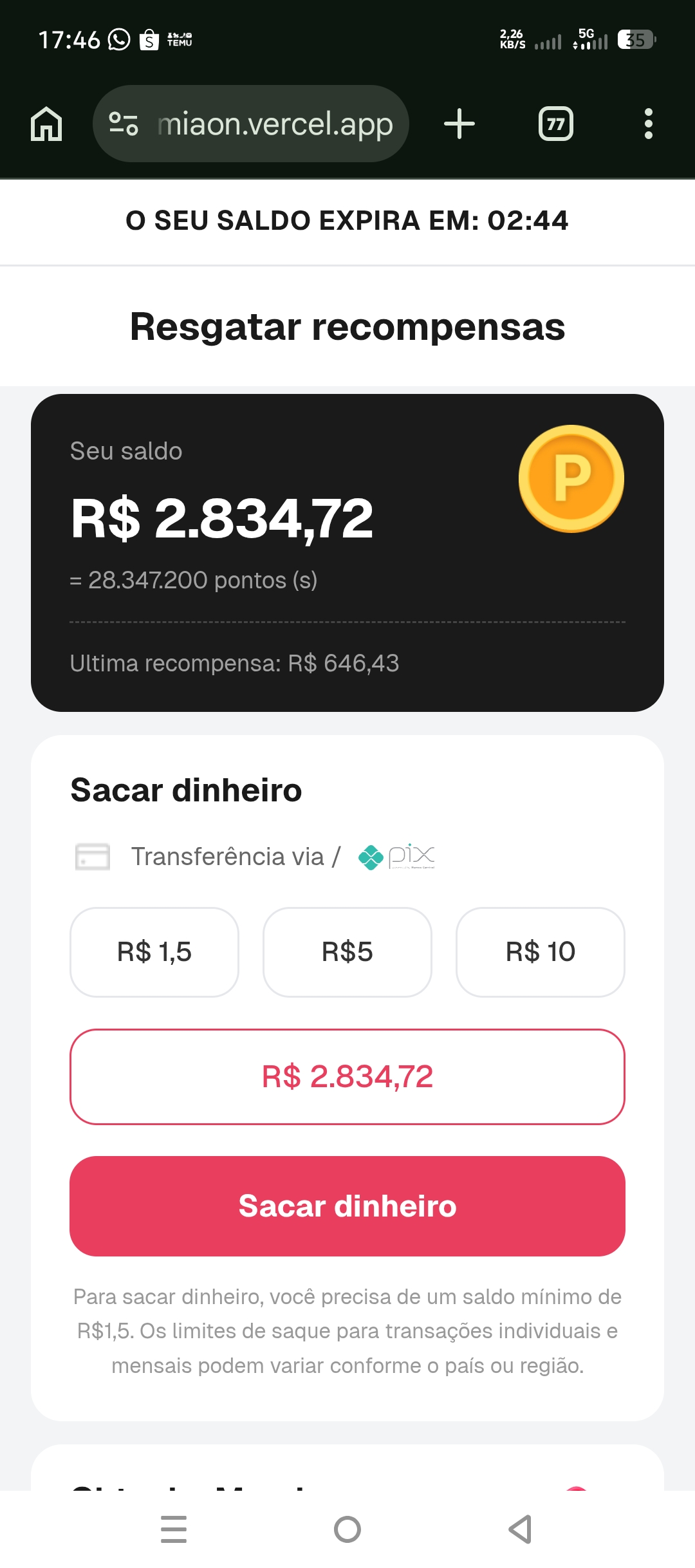Open recent apps from the navigation bar
Image resolution: width=695 pixels, height=1568 pixels.
click(174, 1529)
